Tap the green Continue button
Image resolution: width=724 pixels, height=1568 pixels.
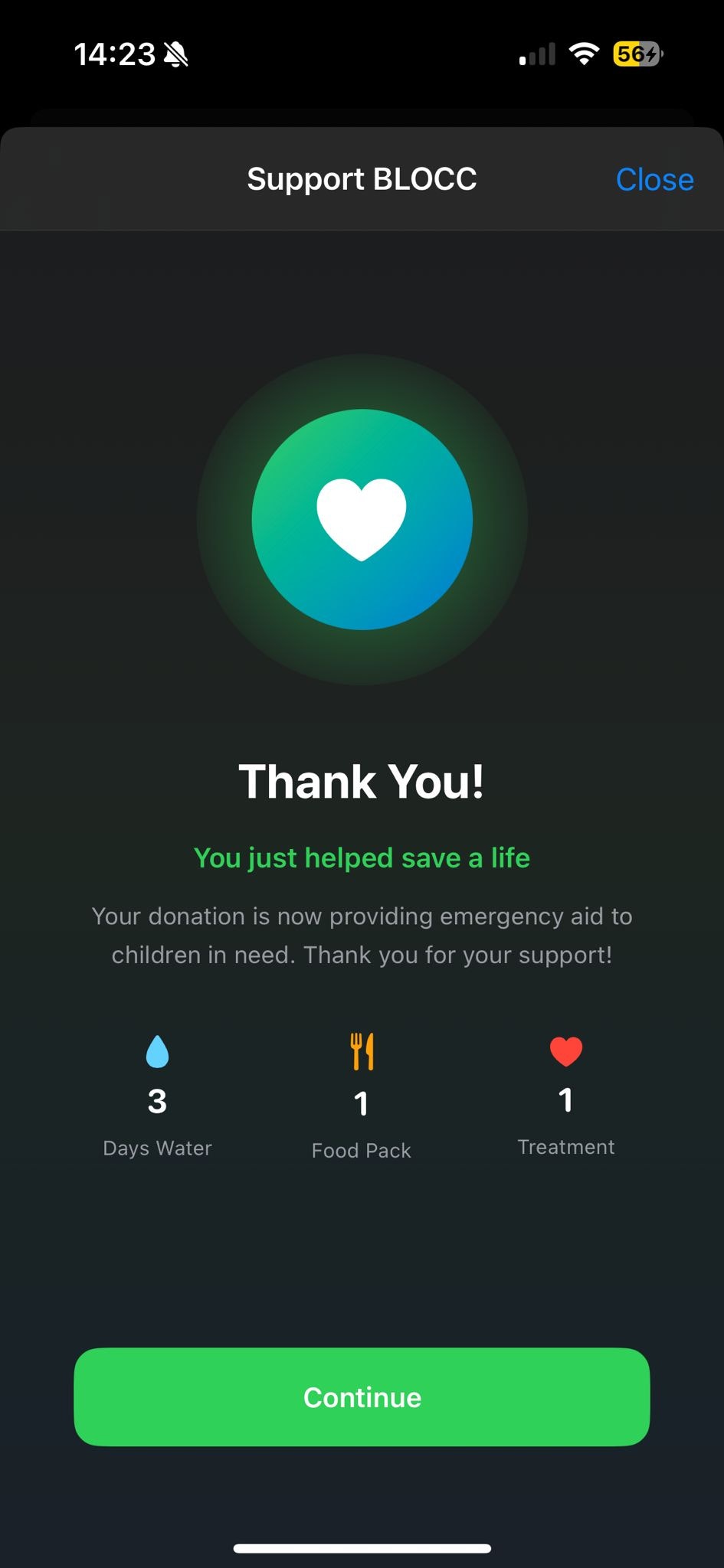362,1396
